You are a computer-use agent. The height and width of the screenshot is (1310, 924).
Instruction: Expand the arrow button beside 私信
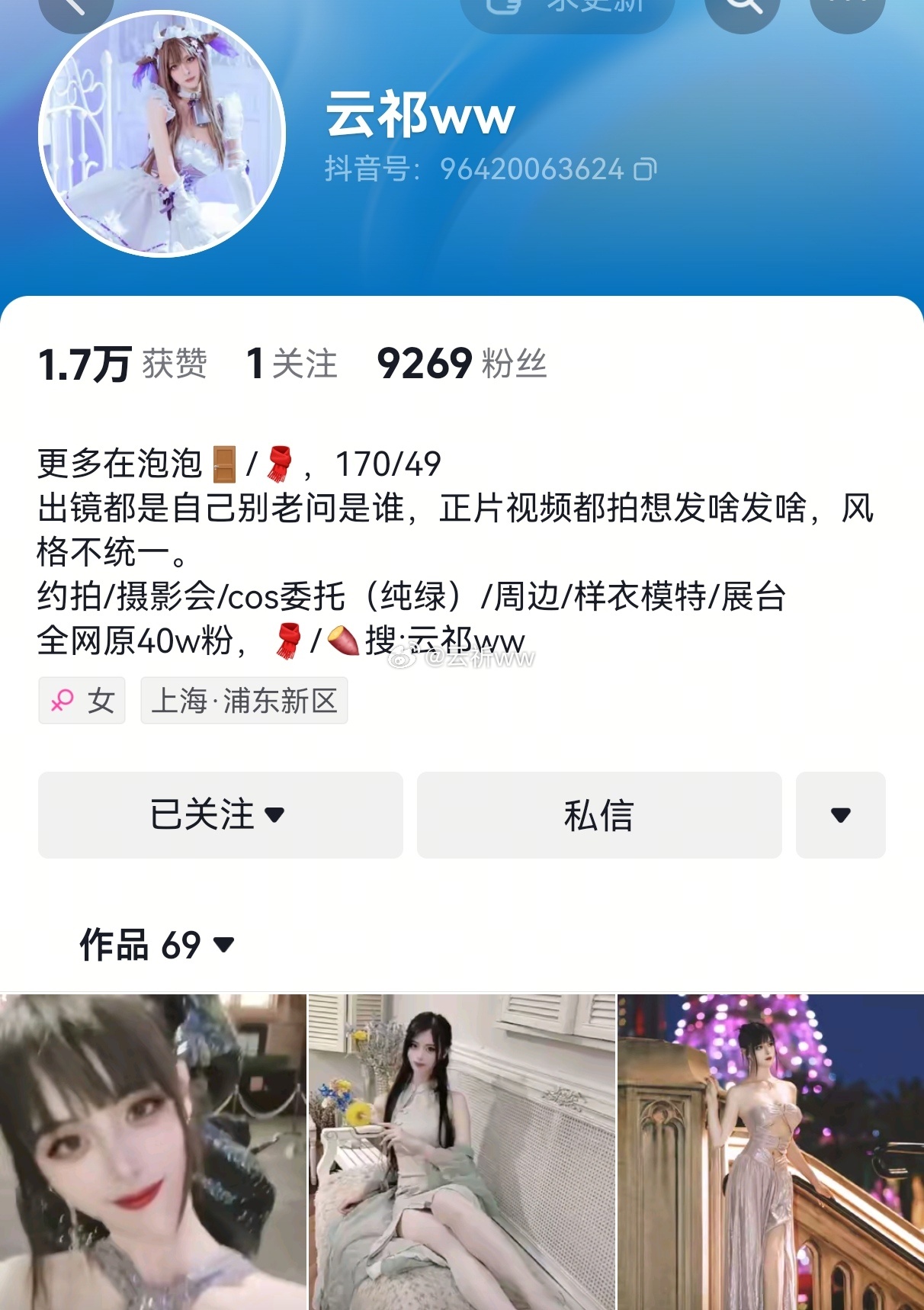(x=840, y=814)
